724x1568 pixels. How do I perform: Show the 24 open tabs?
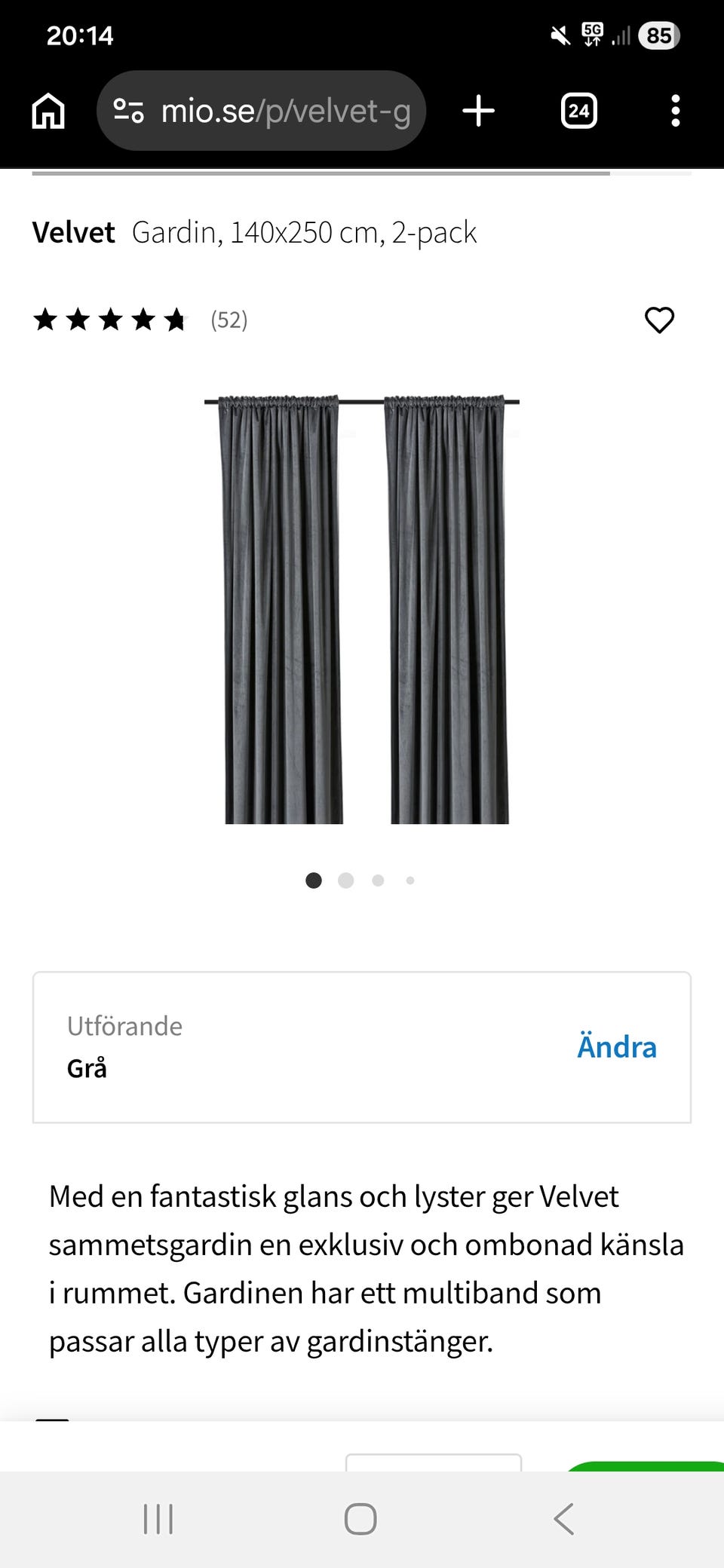pyautogui.click(x=578, y=112)
